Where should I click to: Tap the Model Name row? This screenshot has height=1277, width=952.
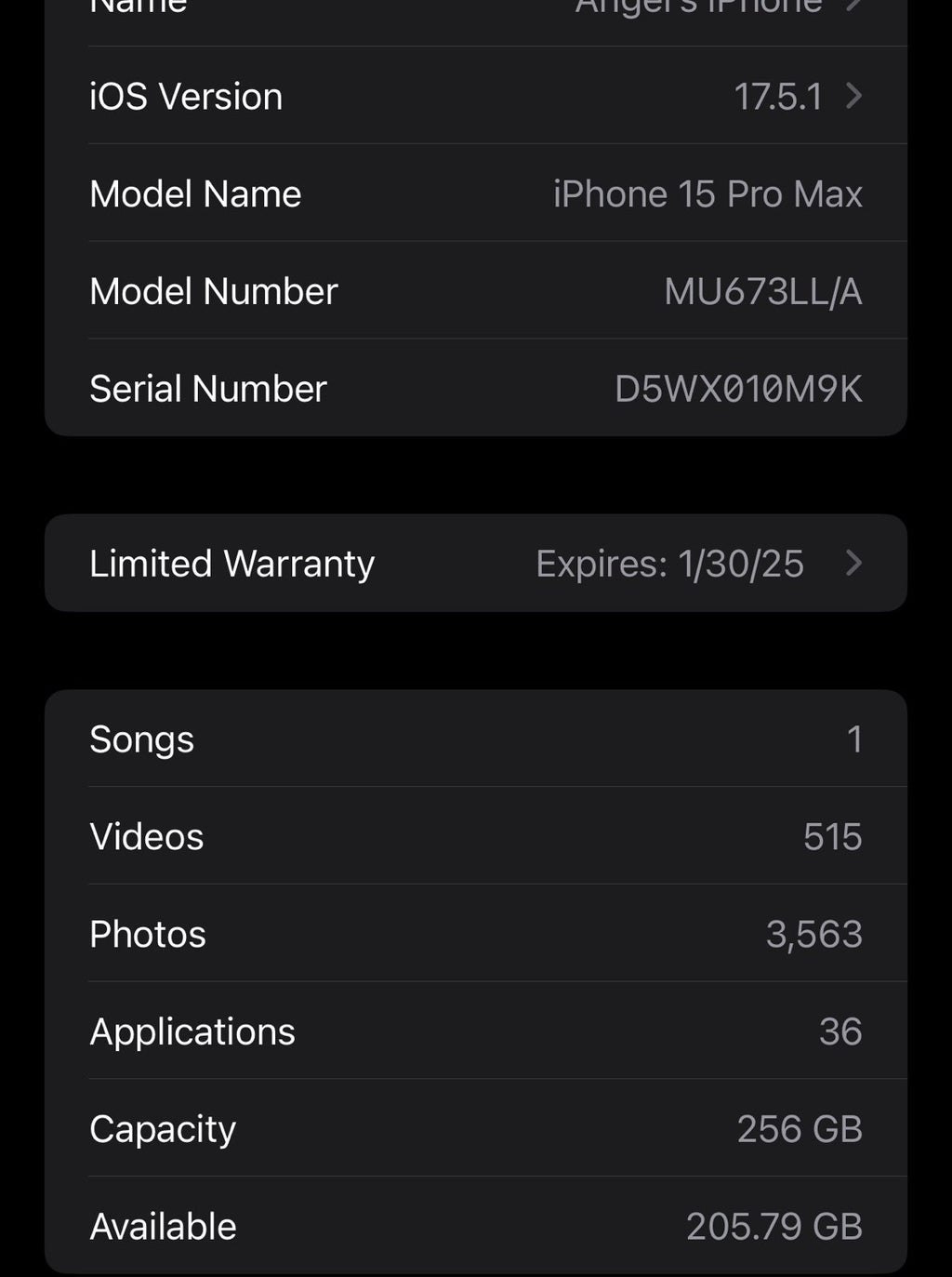tap(476, 193)
